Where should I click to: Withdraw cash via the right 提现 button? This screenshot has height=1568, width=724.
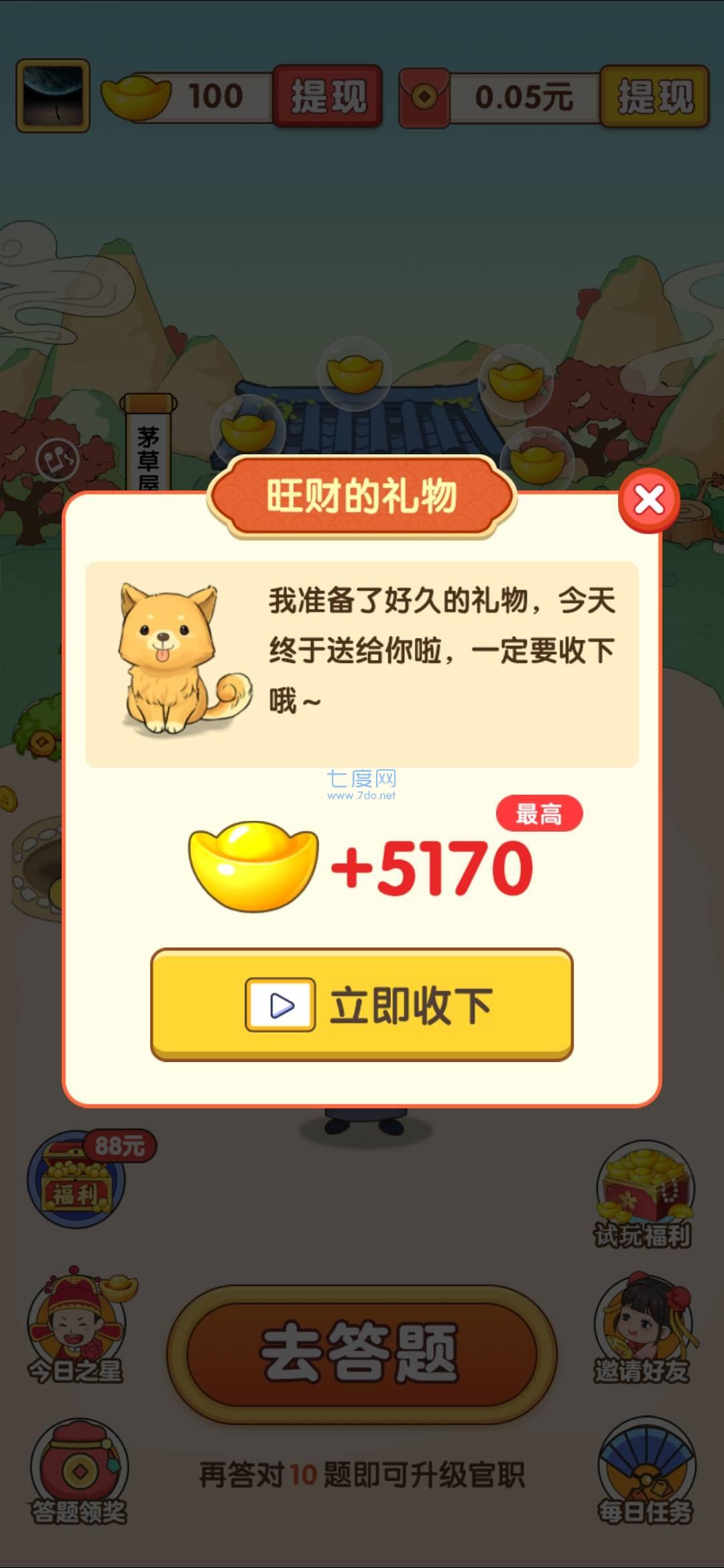pos(652,96)
